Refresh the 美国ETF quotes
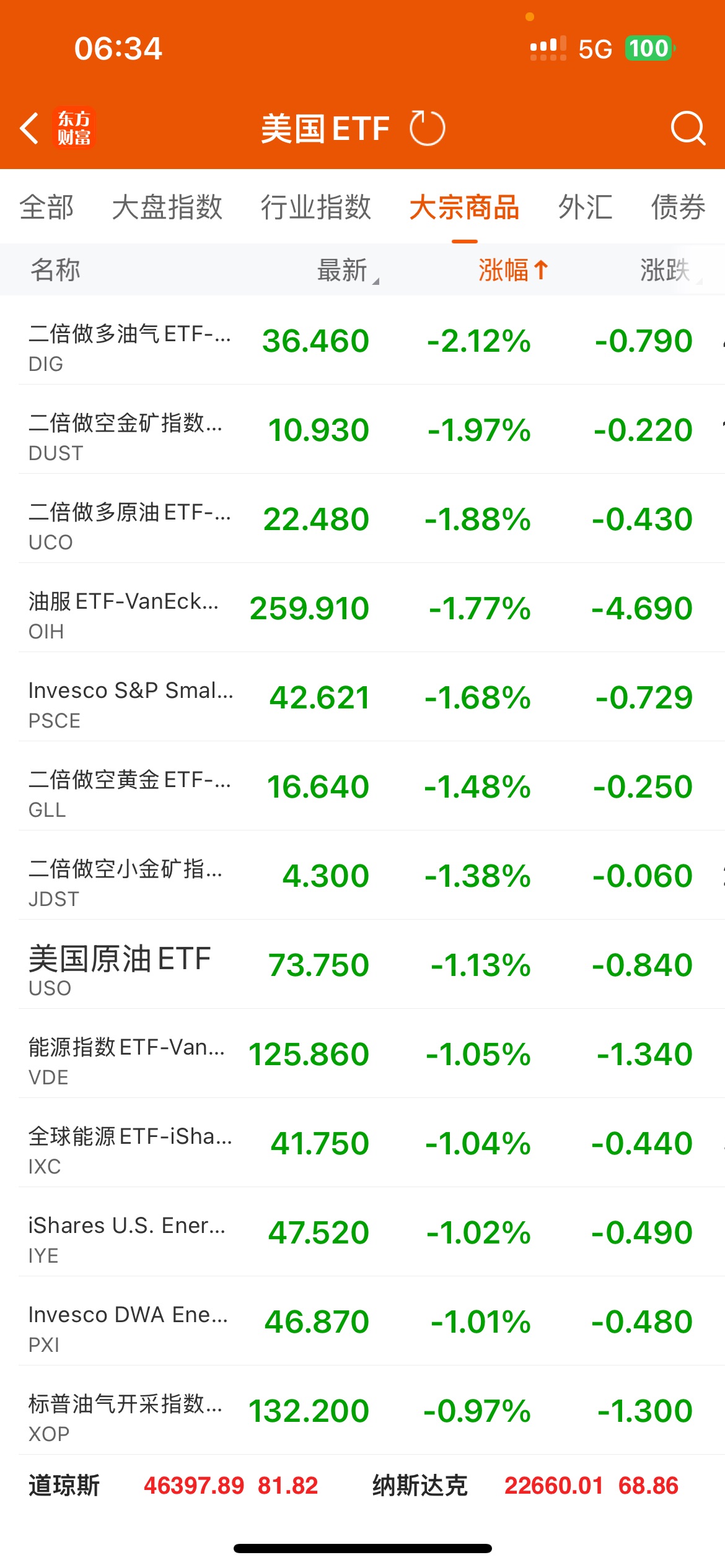This screenshot has height=1568, width=725. (x=428, y=129)
